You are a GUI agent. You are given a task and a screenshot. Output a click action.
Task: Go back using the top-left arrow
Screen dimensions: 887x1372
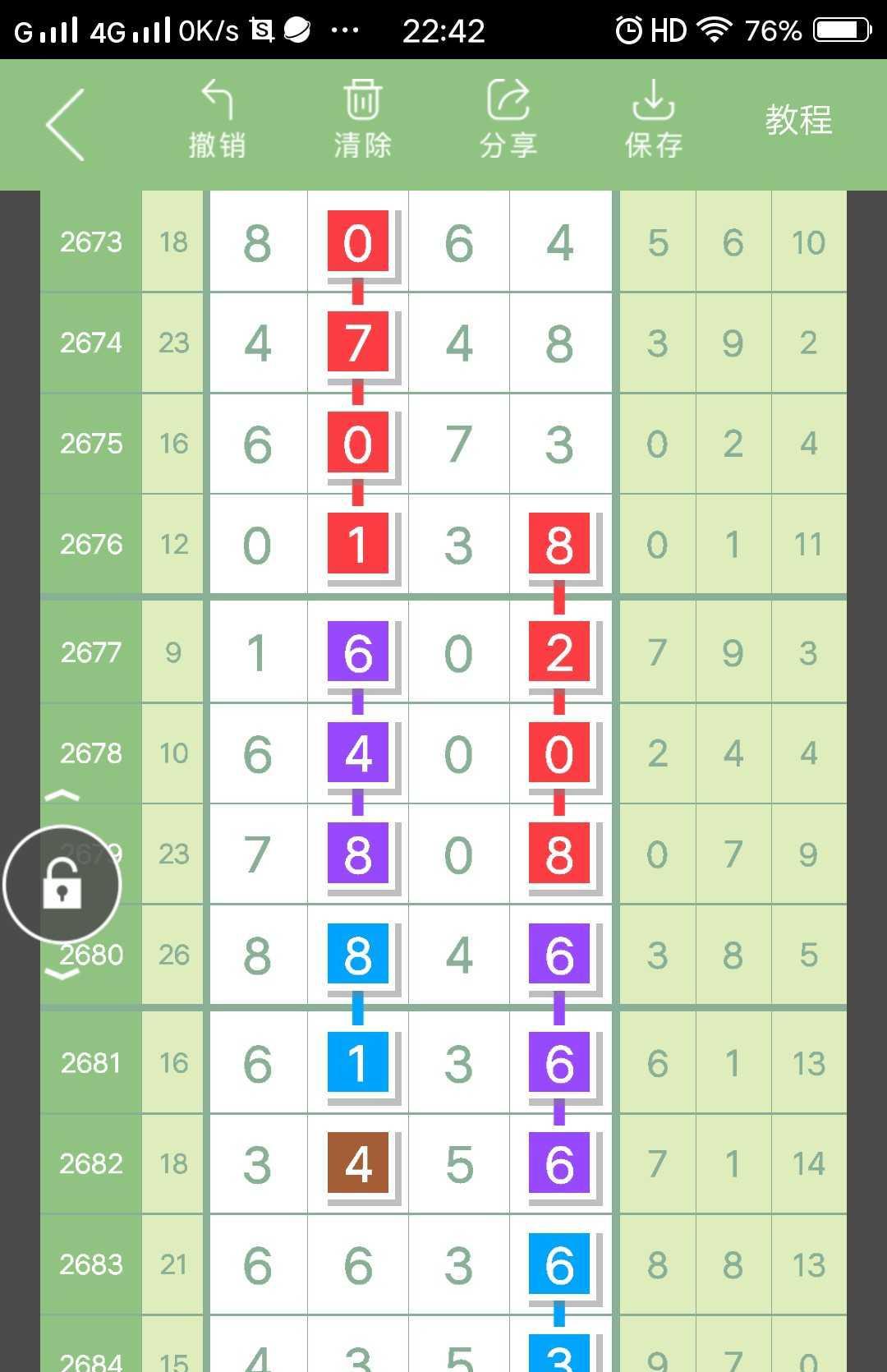tap(66, 125)
